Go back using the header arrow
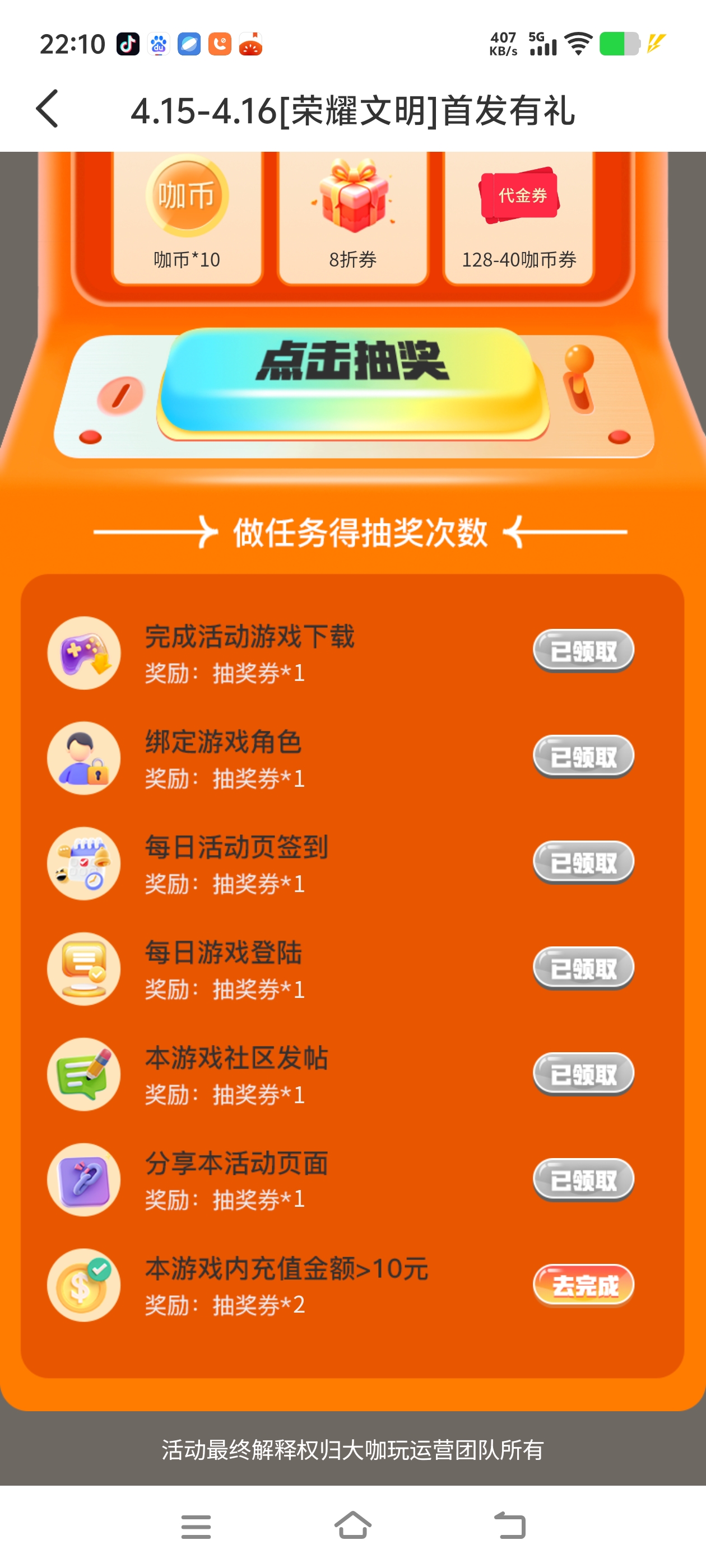This screenshot has width=706, height=1568. [48, 110]
